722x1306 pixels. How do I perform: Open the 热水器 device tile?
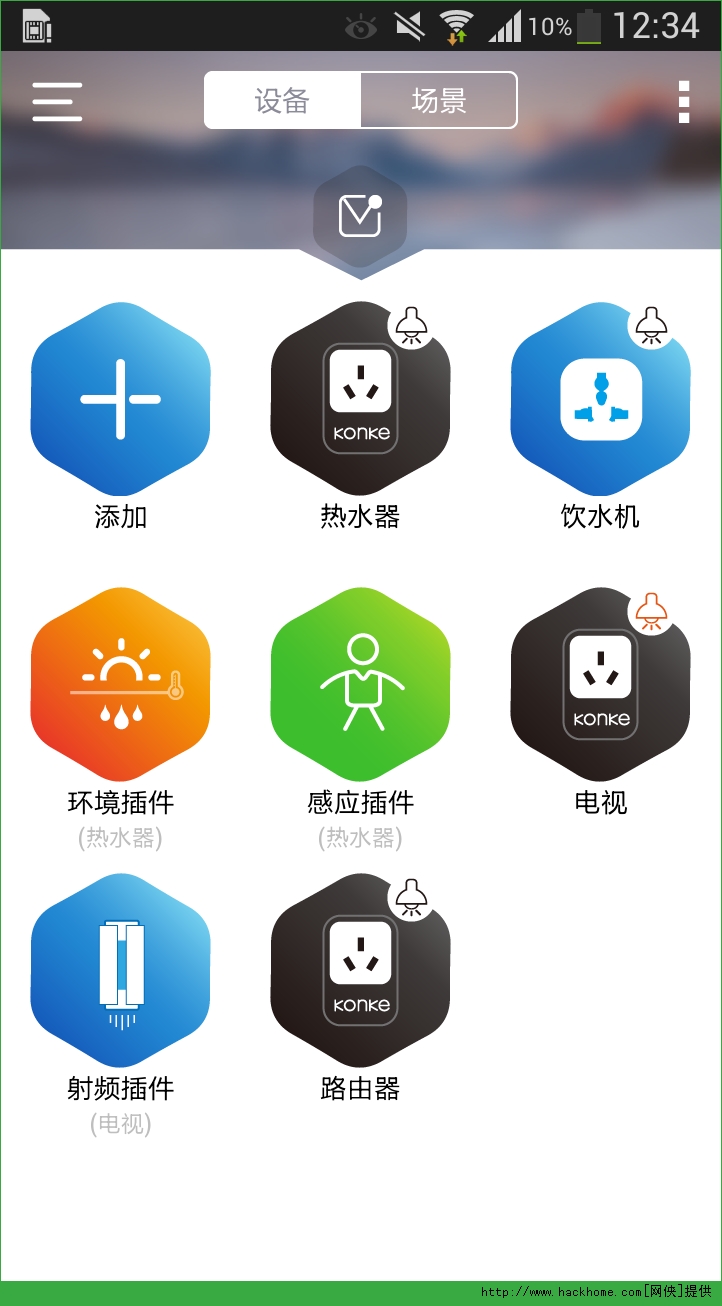point(360,399)
